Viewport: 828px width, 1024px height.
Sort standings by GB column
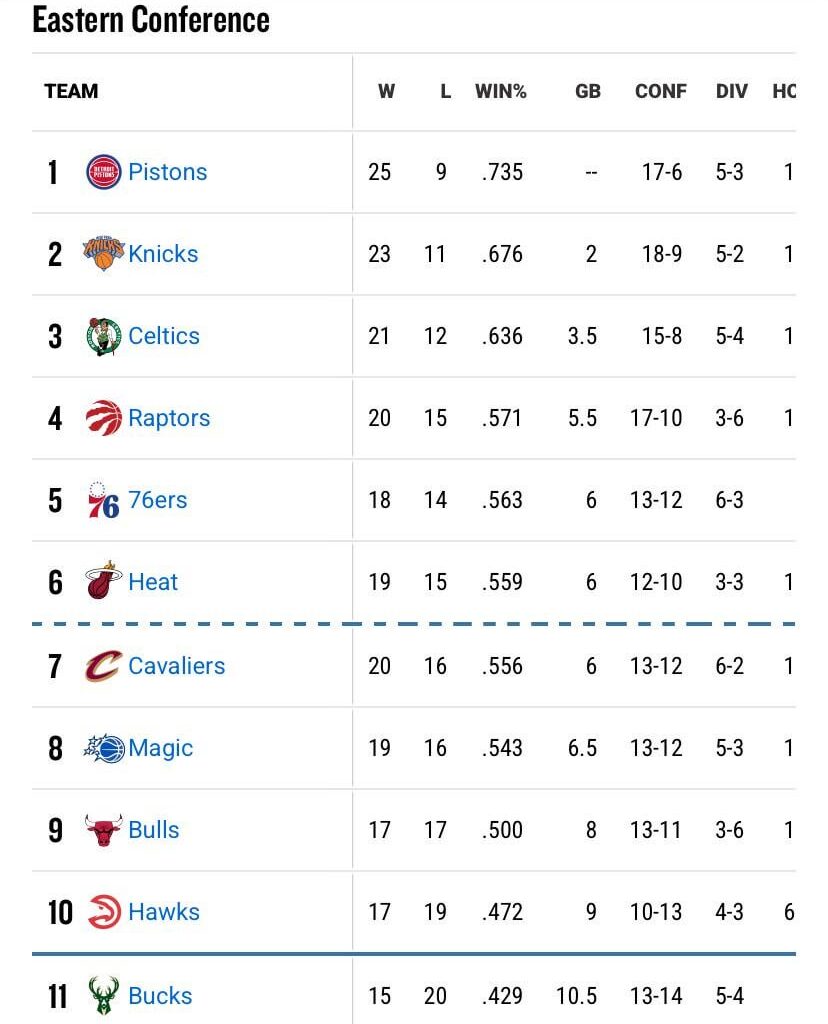[x=588, y=92]
